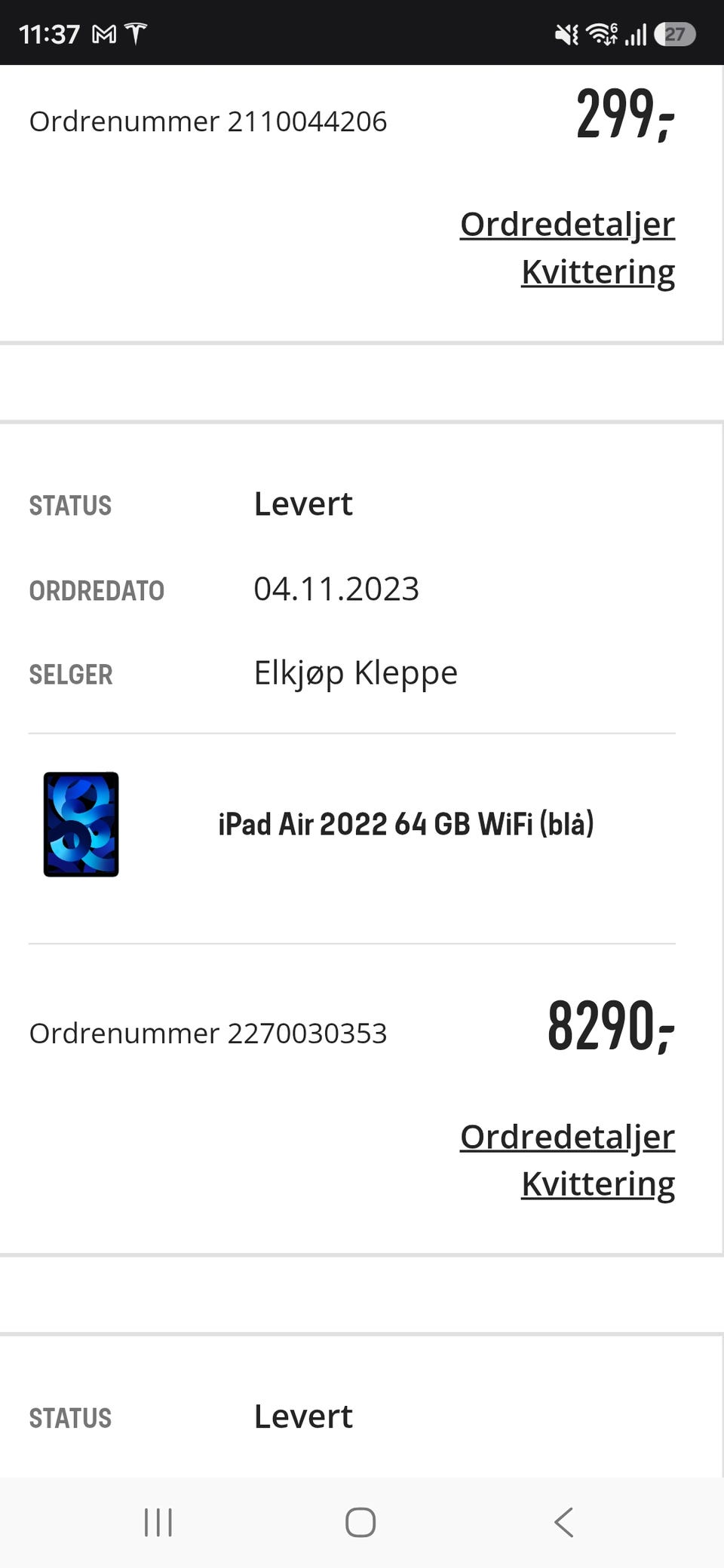View Kvittering for the 299,- order
Image resolution: width=724 pixels, height=1568 pixels.
point(598,272)
